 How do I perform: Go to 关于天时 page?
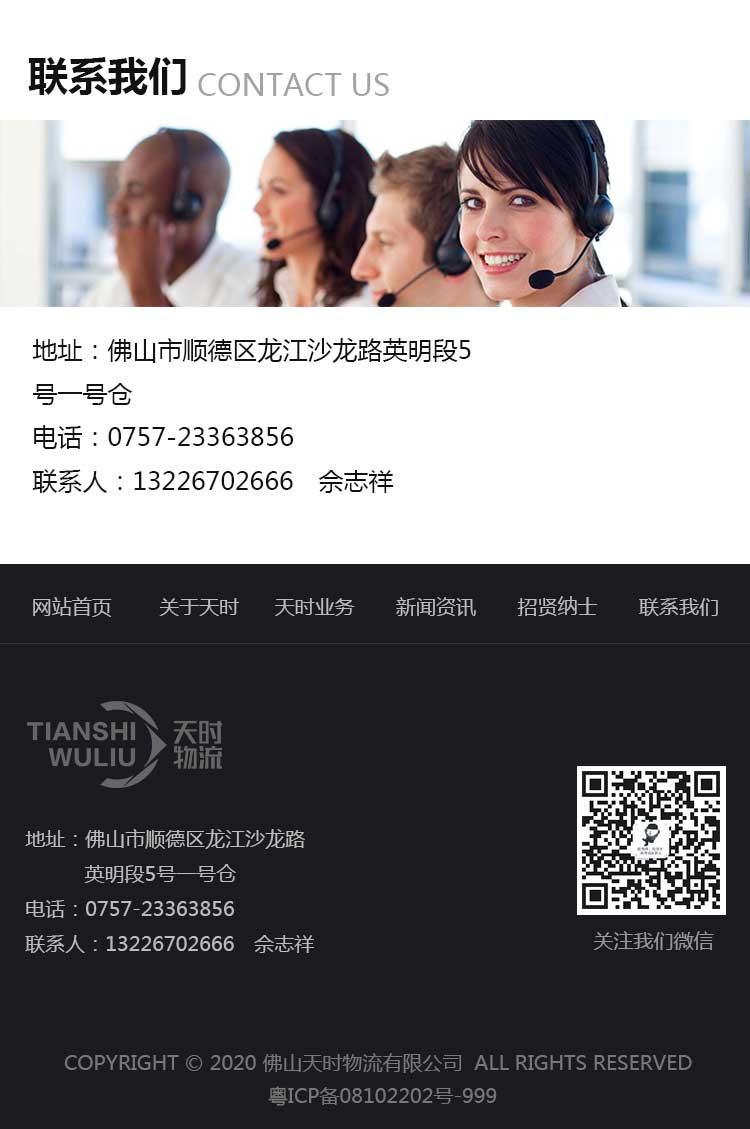tap(199, 607)
